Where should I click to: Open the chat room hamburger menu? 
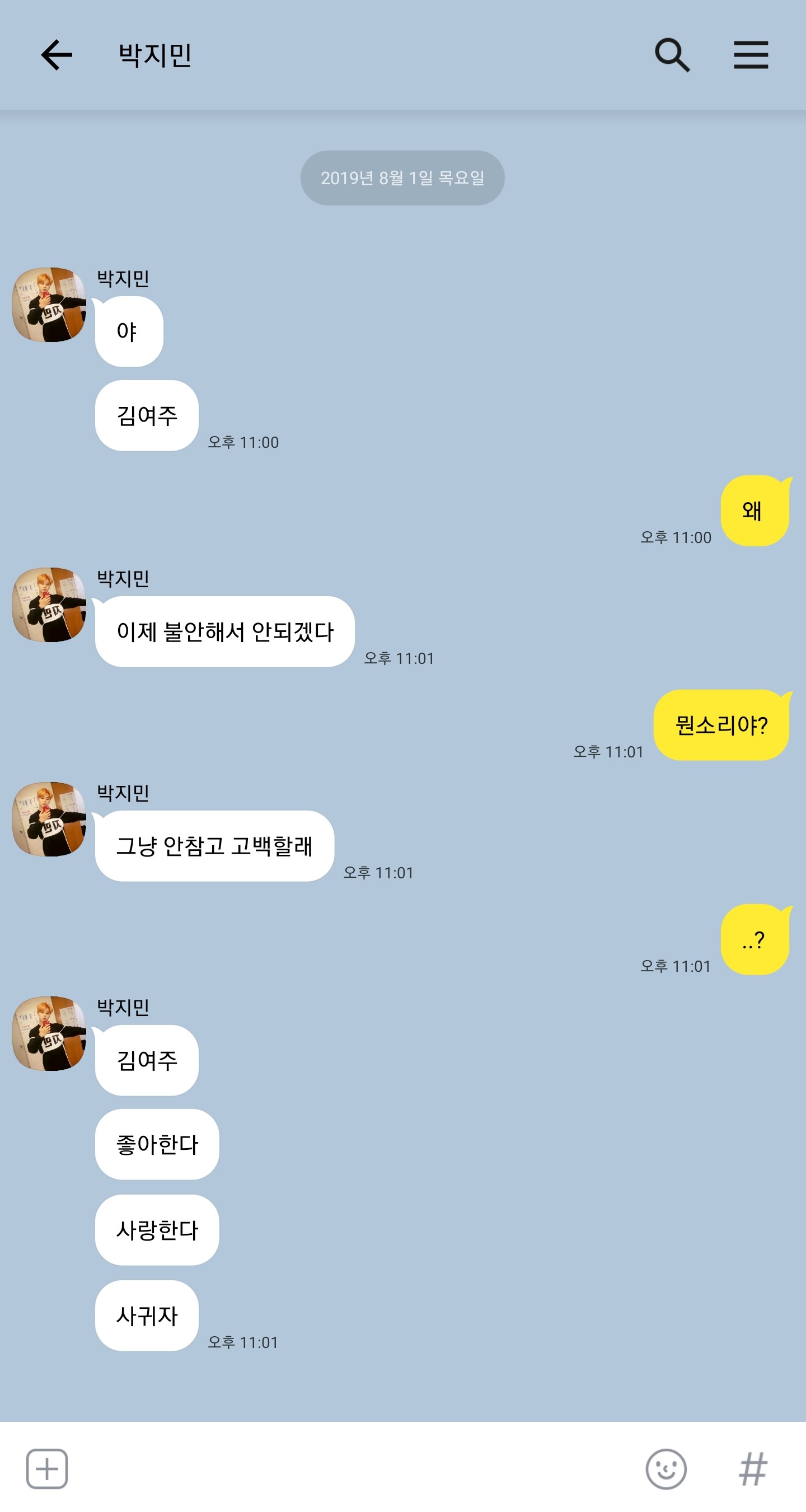(751, 55)
